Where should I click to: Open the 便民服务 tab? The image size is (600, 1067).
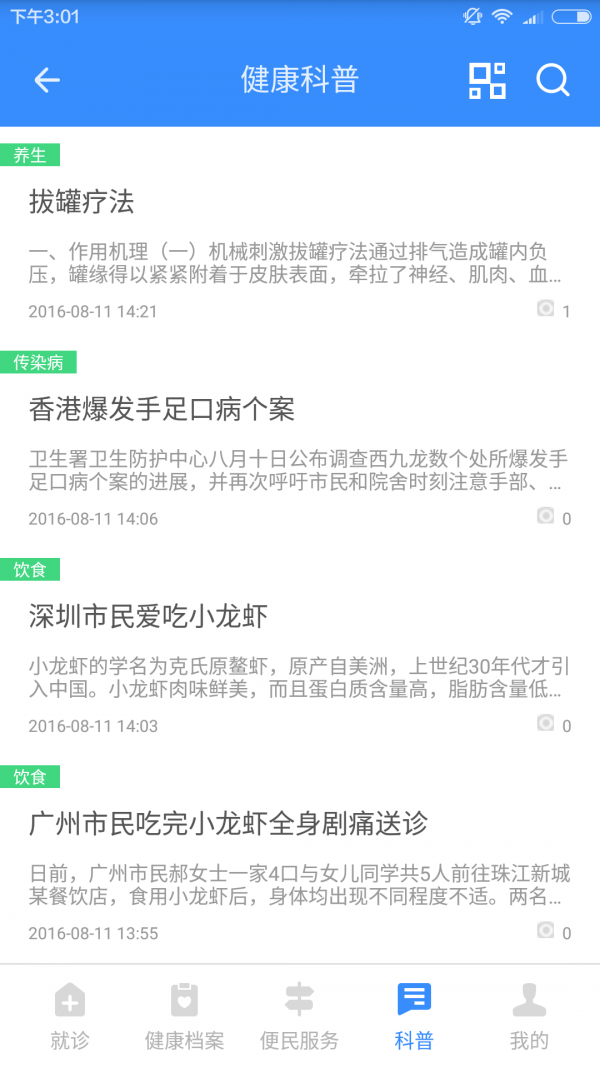point(299,1016)
